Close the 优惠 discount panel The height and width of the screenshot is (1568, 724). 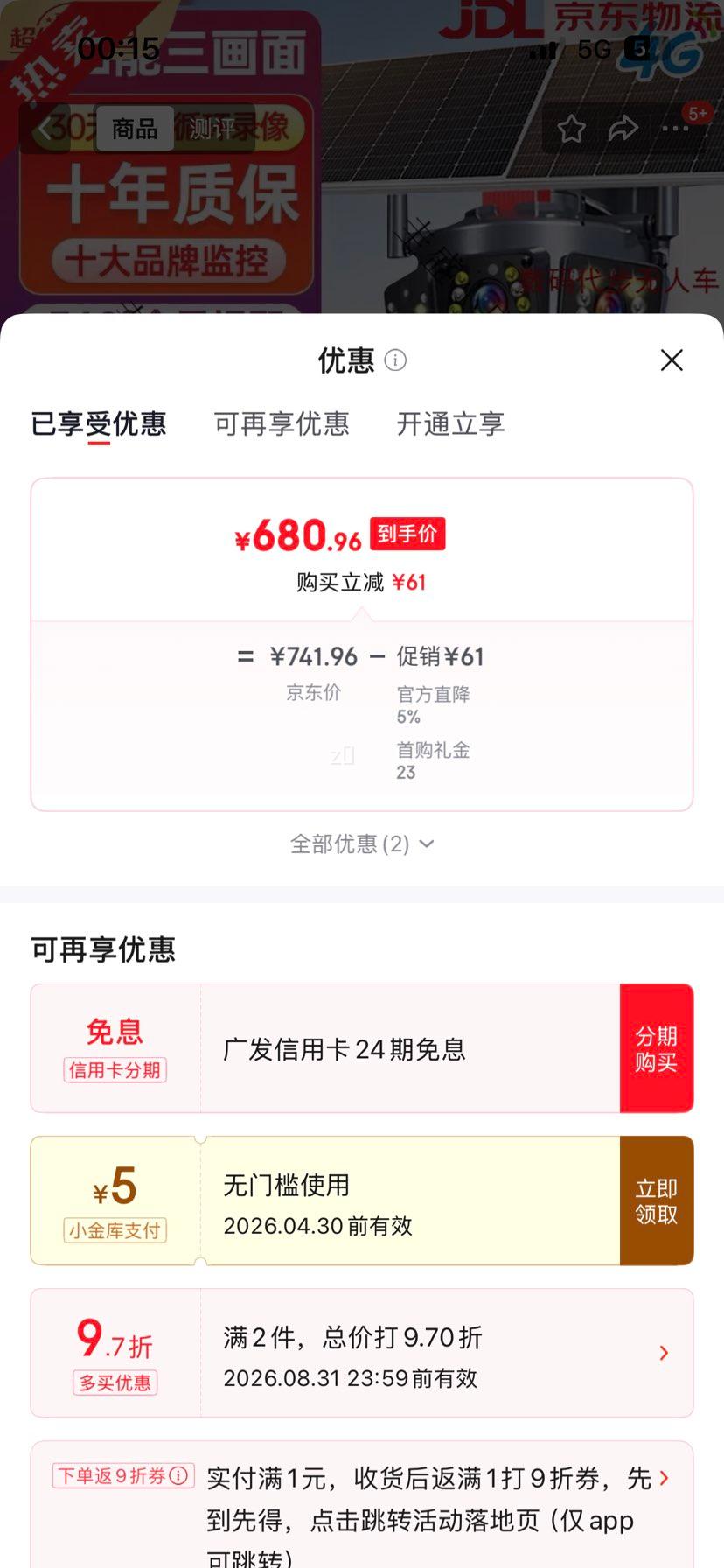[x=671, y=360]
